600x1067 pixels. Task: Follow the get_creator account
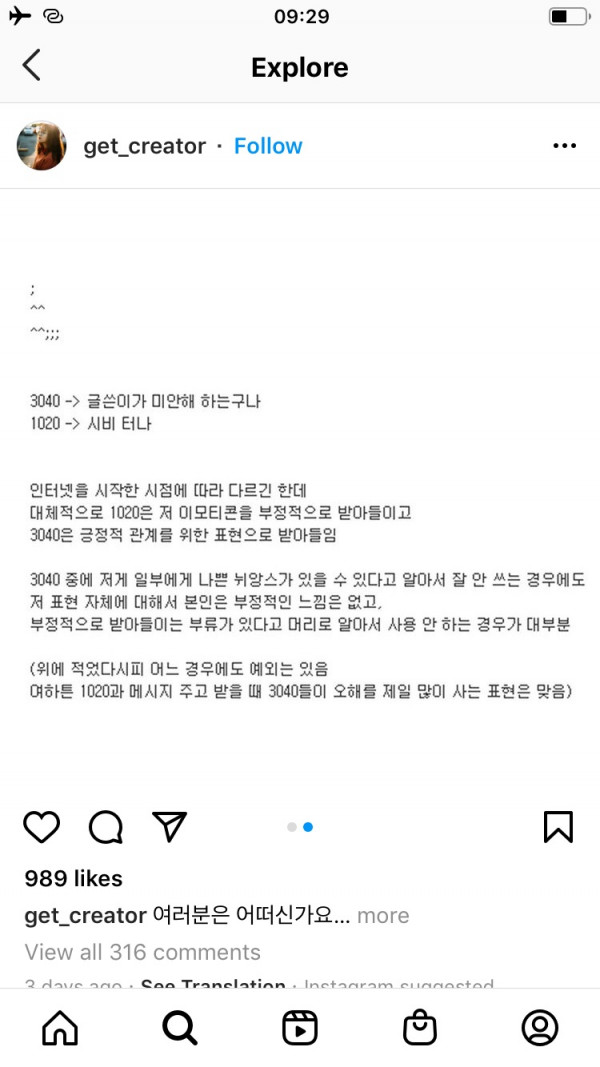(x=268, y=146)
